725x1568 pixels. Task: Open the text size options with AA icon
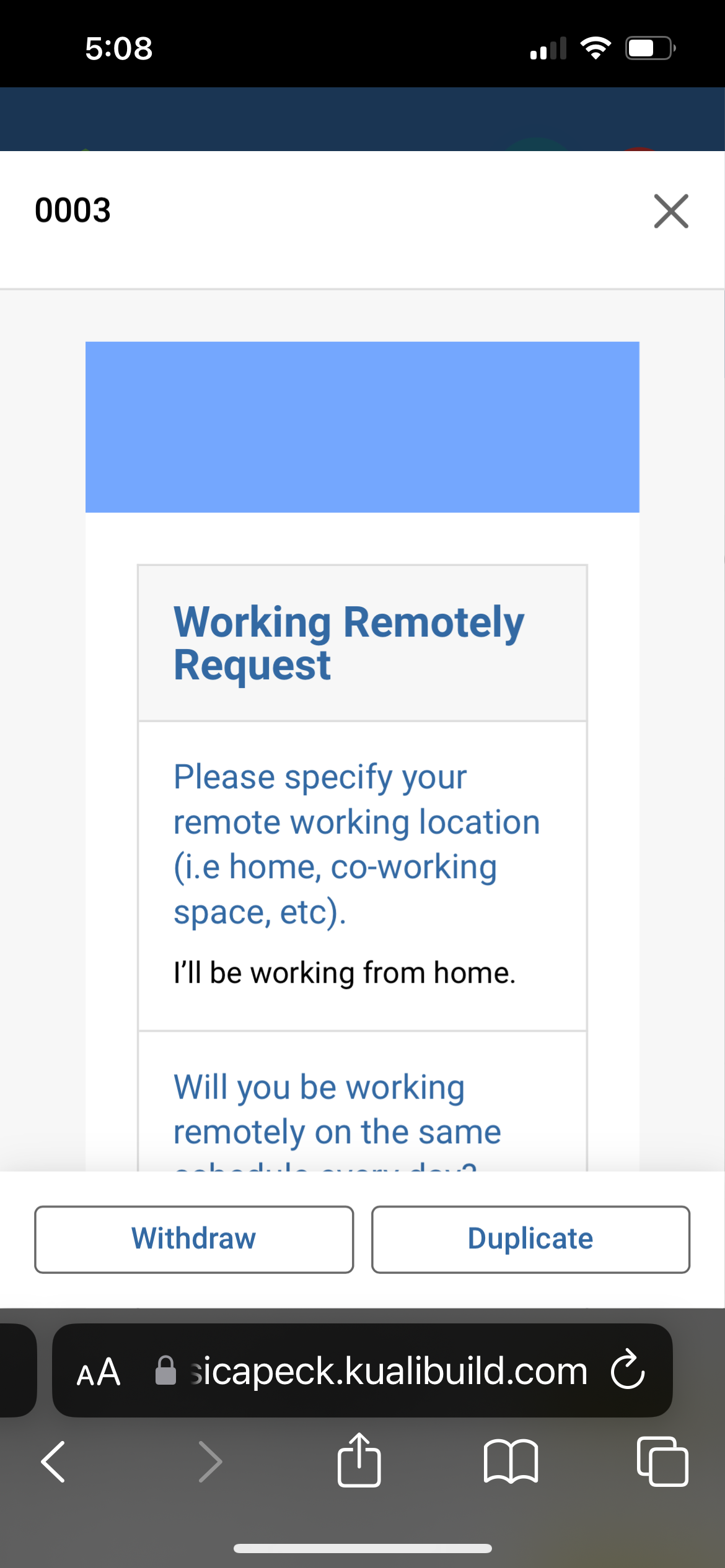[98, 1370]
